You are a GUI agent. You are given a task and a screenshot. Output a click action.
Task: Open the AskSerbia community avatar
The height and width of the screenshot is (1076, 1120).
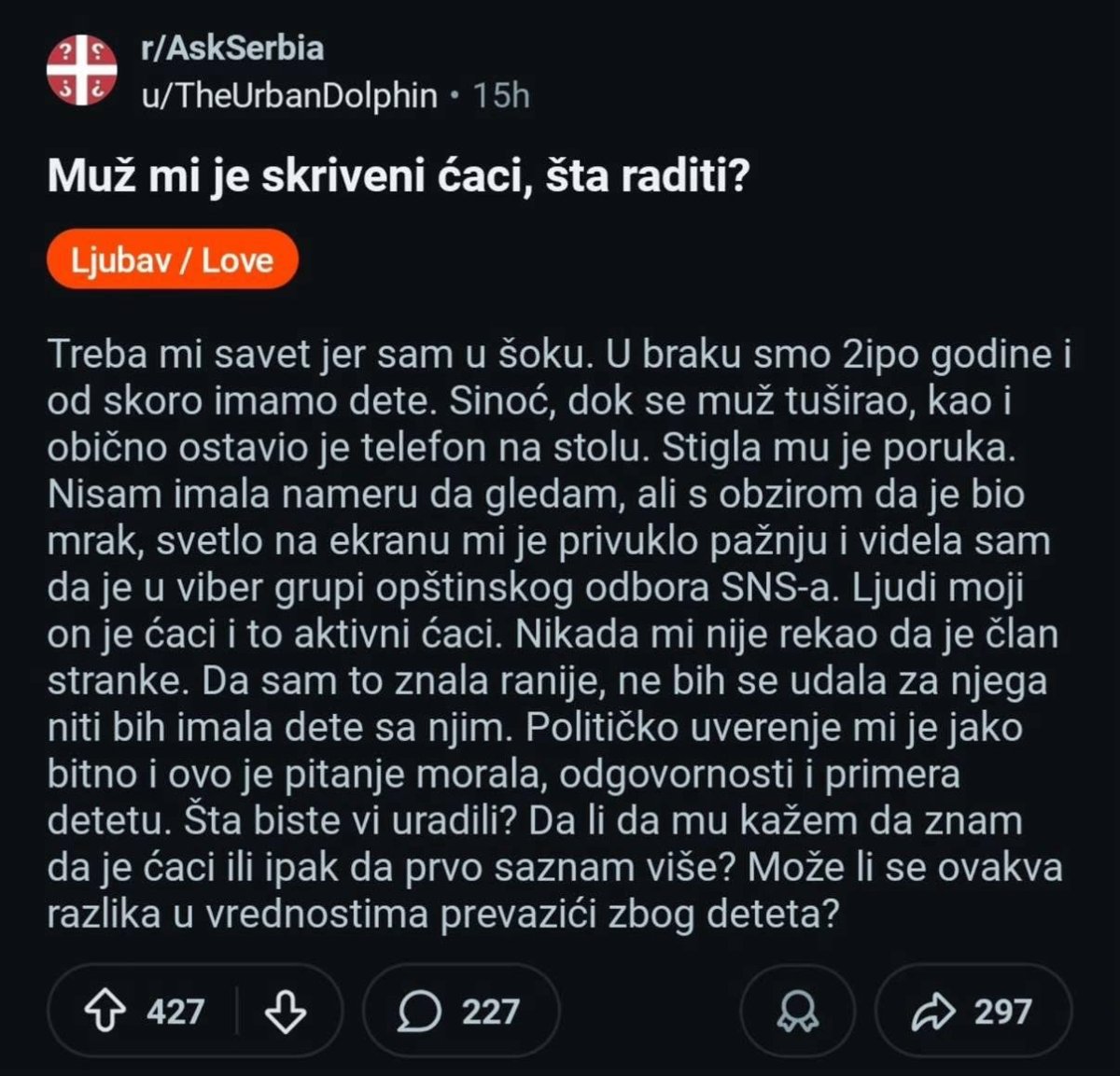82,71
